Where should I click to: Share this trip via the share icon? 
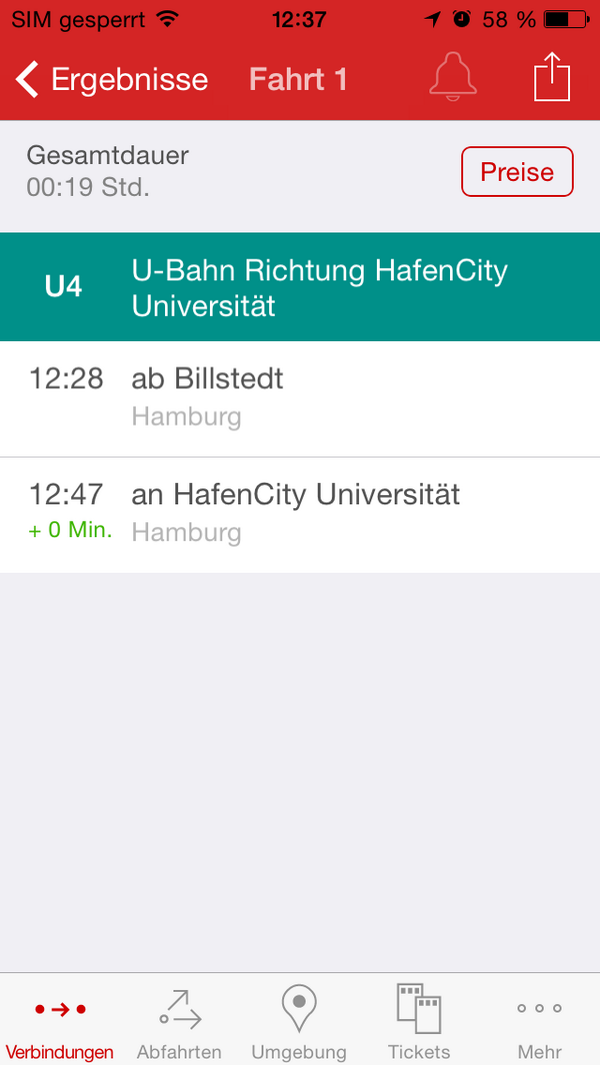[x=552, y=77]
